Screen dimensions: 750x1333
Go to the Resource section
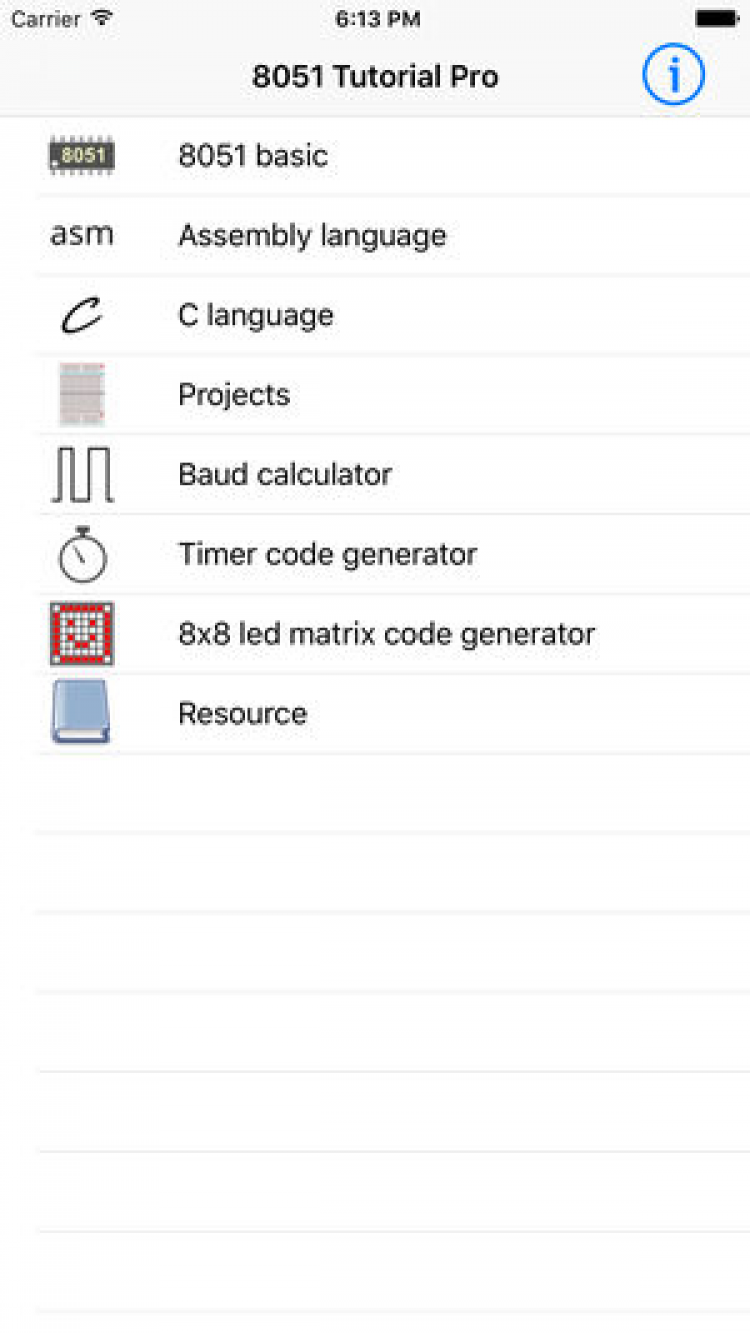[x=242, y=714]
